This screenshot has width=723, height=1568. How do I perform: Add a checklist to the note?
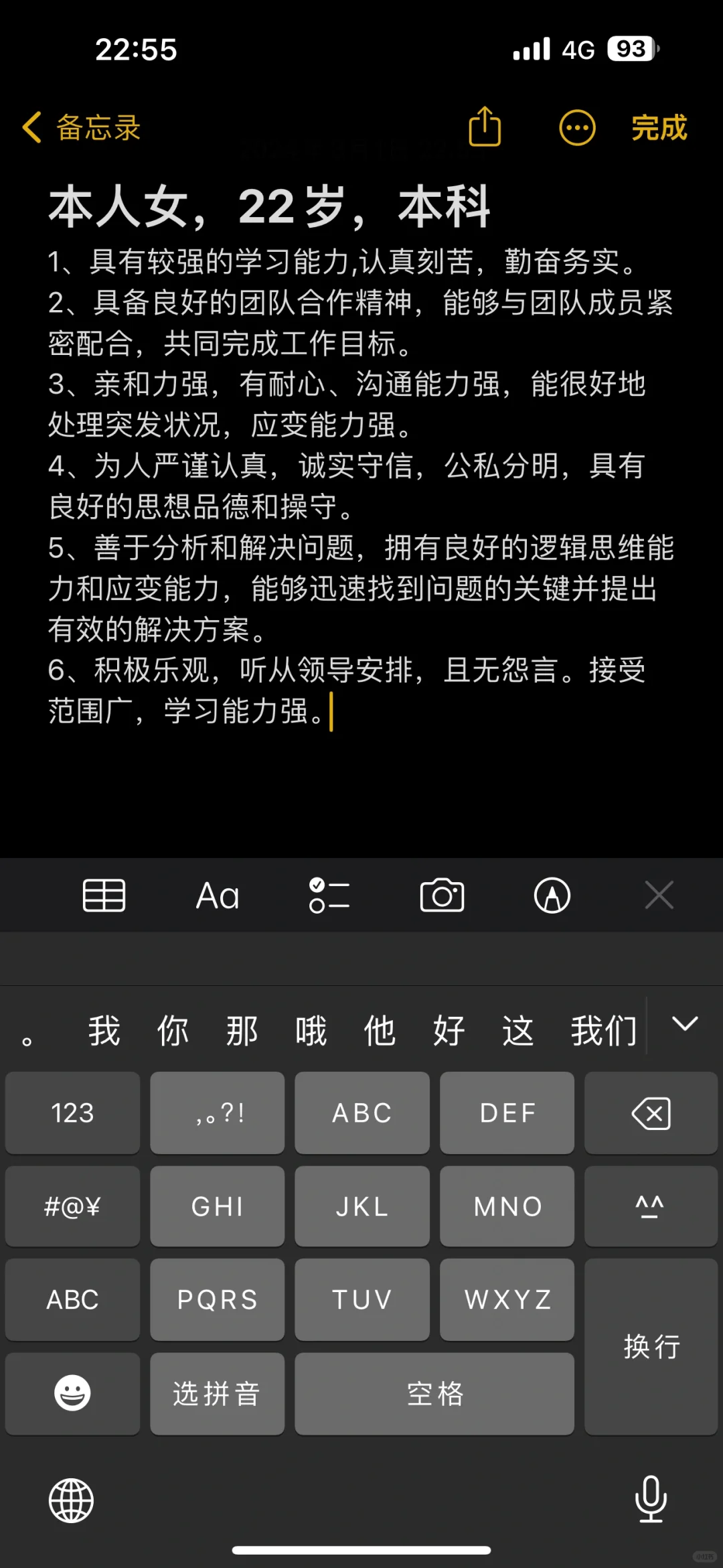click(x=329, y=896)
